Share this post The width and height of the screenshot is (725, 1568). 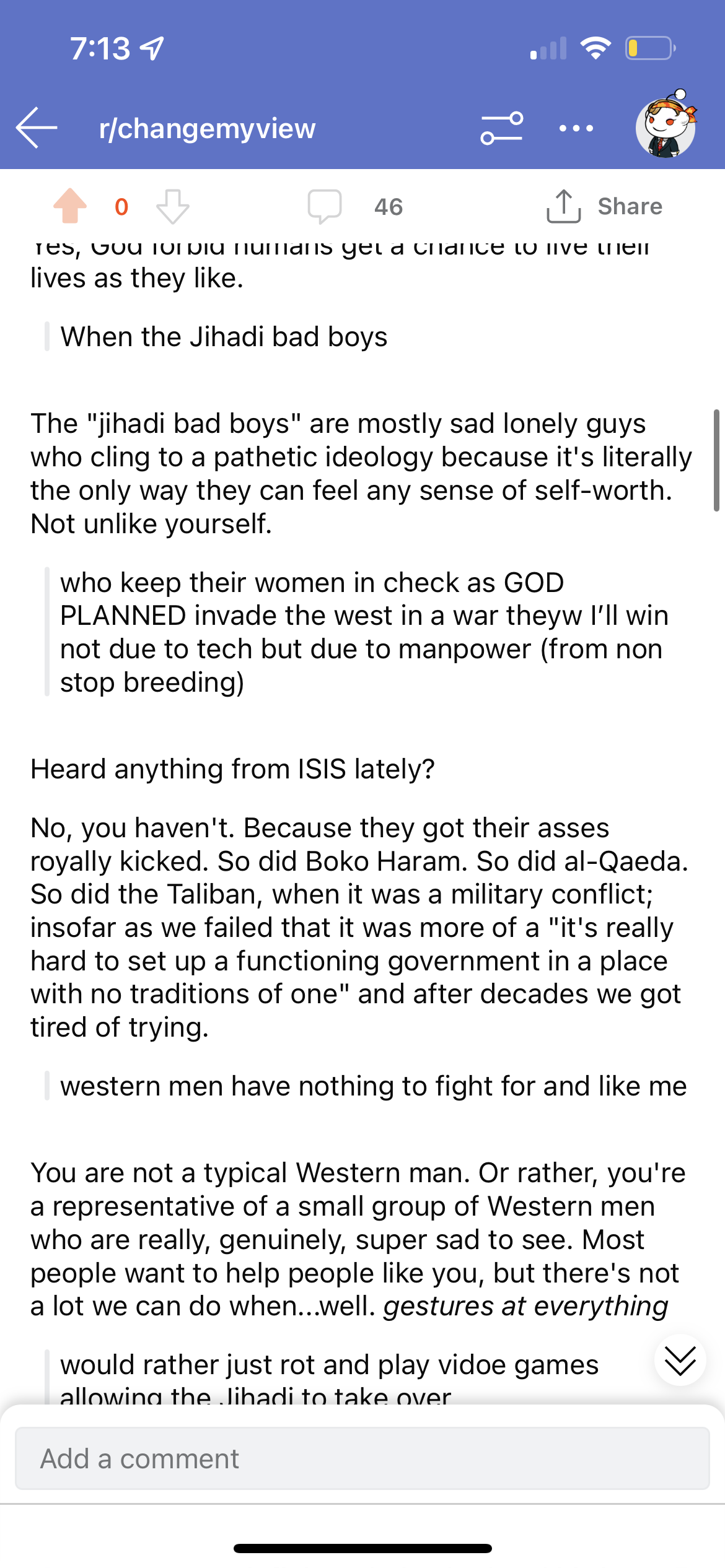click(x=605, y=206)
